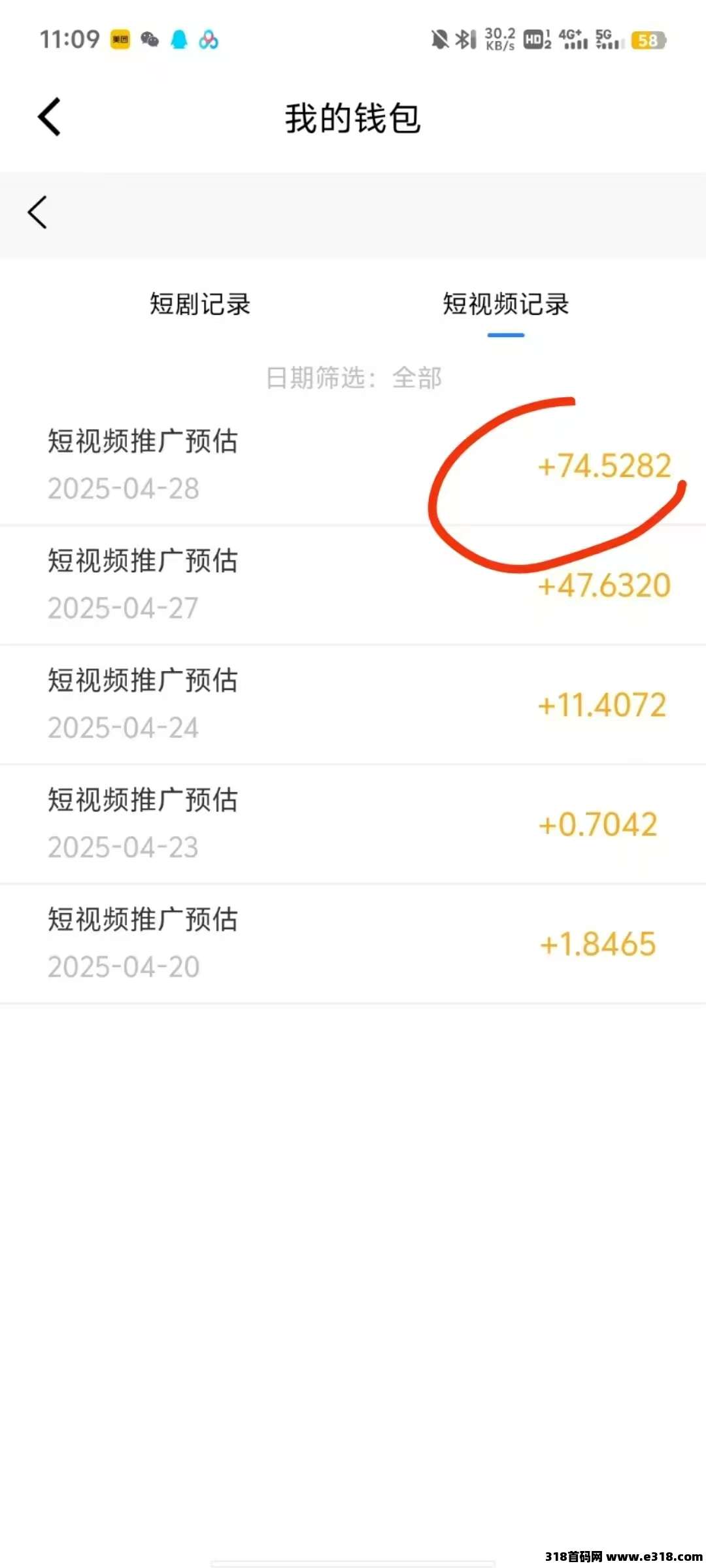Switch to the 短剧记录 tab
The image size is (706, 1568).
[x=200, y=304]
